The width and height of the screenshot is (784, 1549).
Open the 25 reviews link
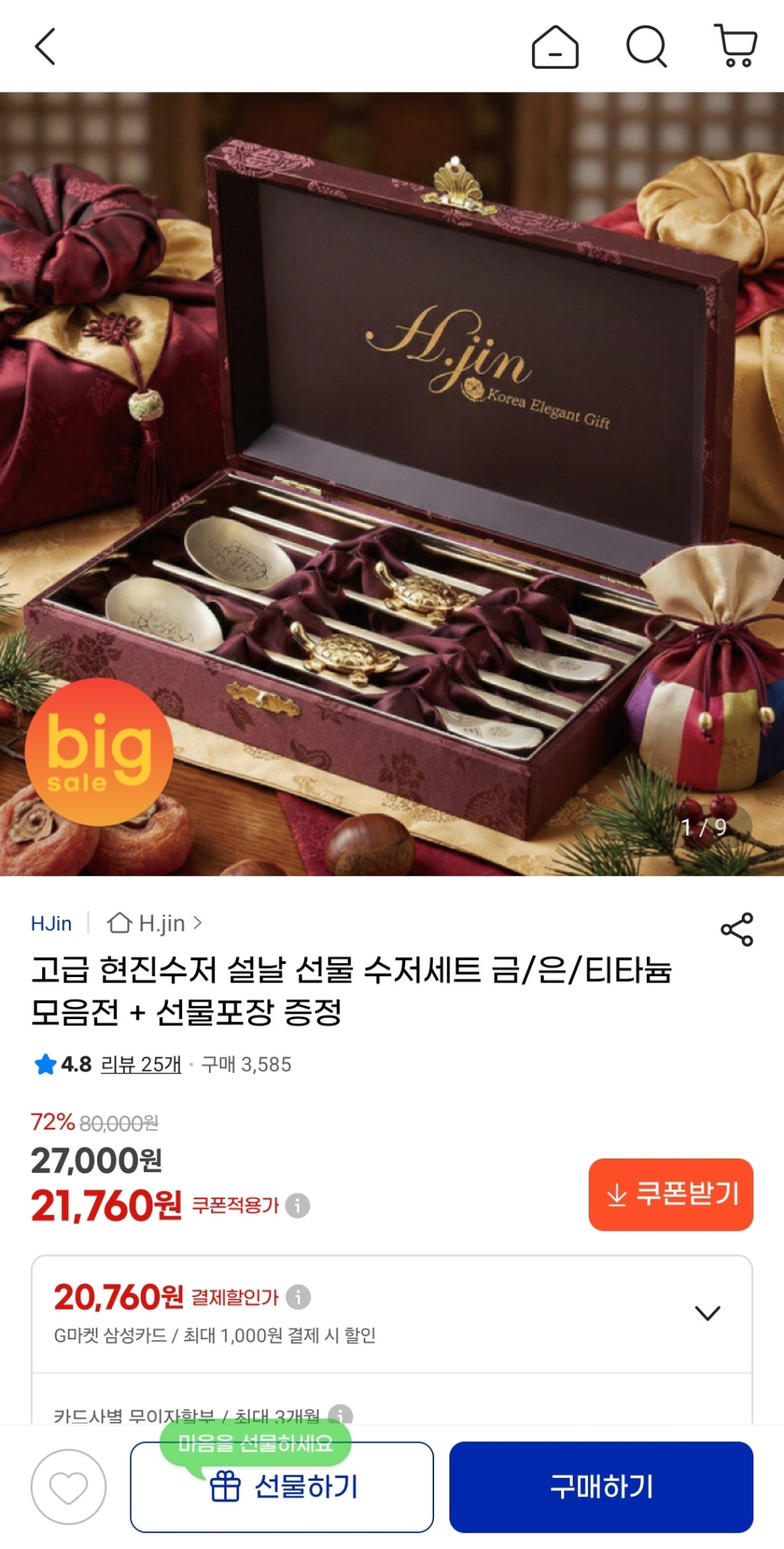pos(141,1064)
